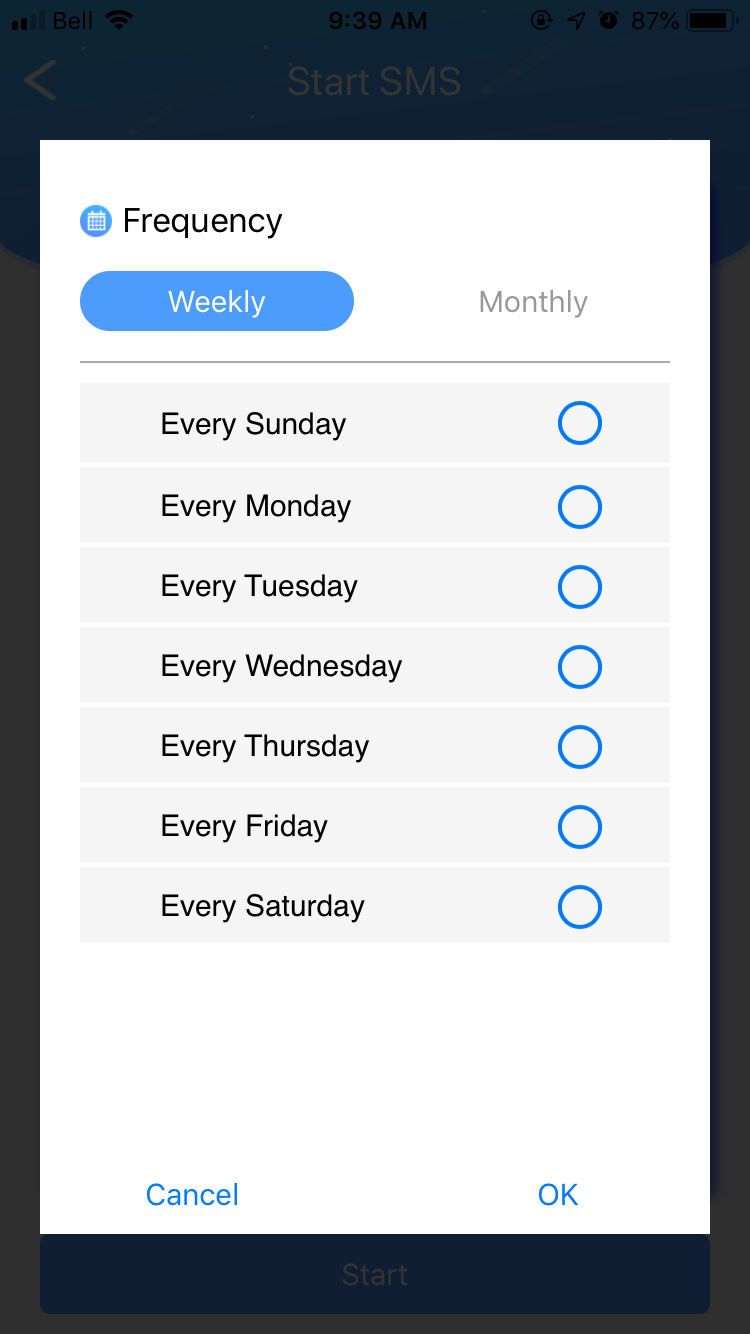Viewport: 750px width, 1334px height.
Task: Choose Every Monday option
Action: point(579,507)
